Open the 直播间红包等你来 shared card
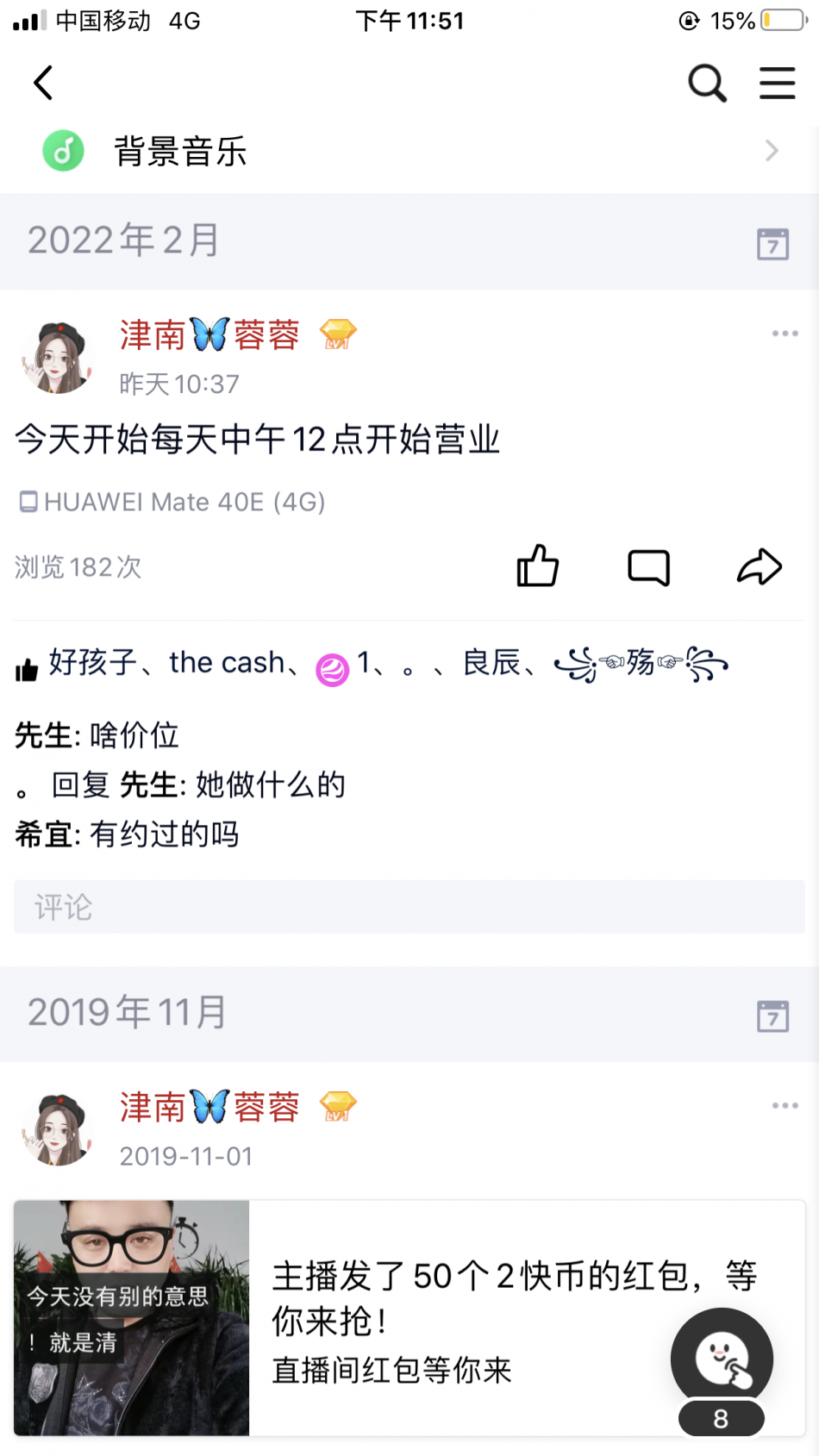The width and height of the screenshot is (819, 1456). (409, 1318)
